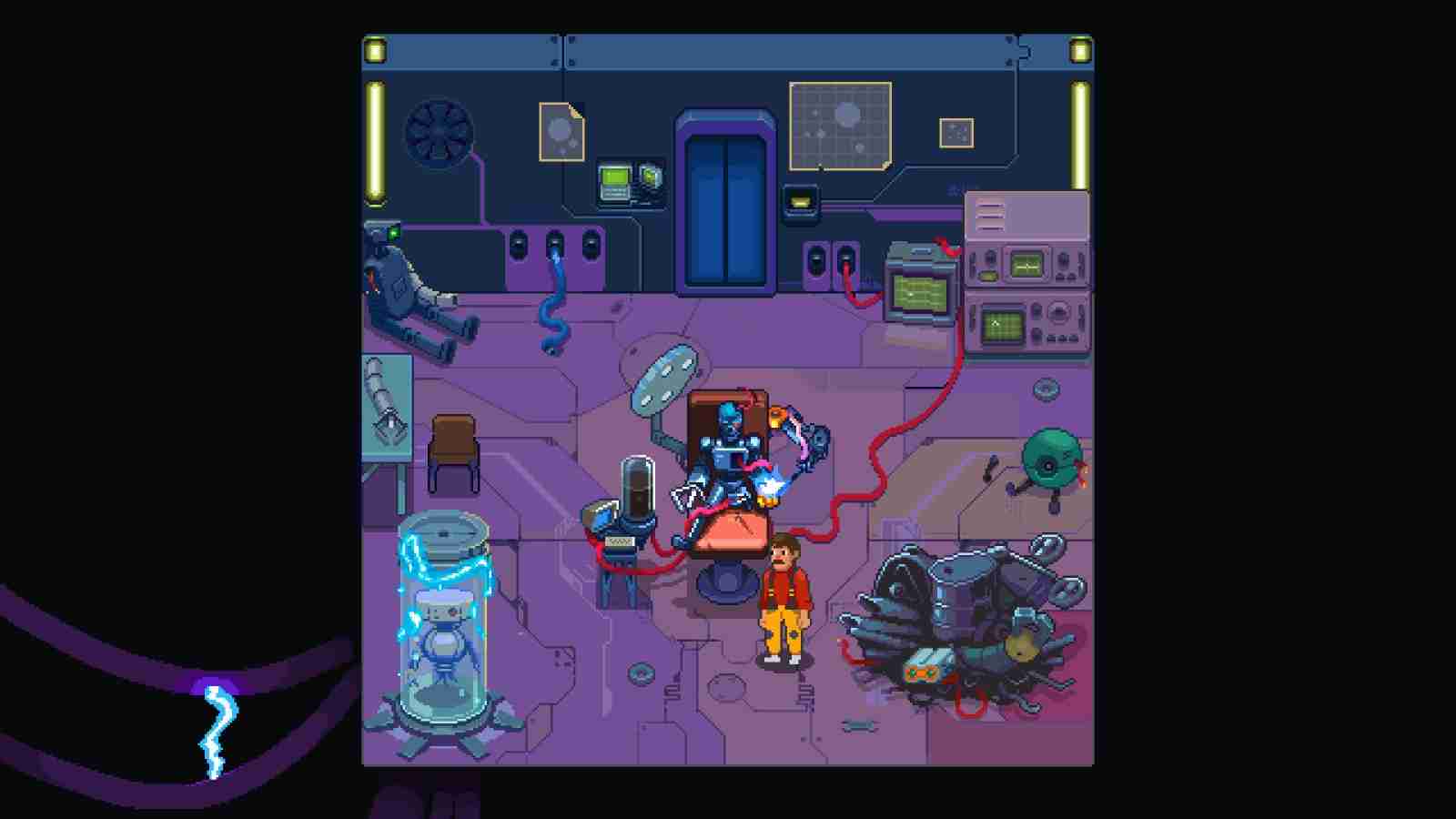Image resolution: width=1456 pixels, height=819 pixels.
Task: Tap the small green computer terminal on the wall
Action: coord(615,182)
